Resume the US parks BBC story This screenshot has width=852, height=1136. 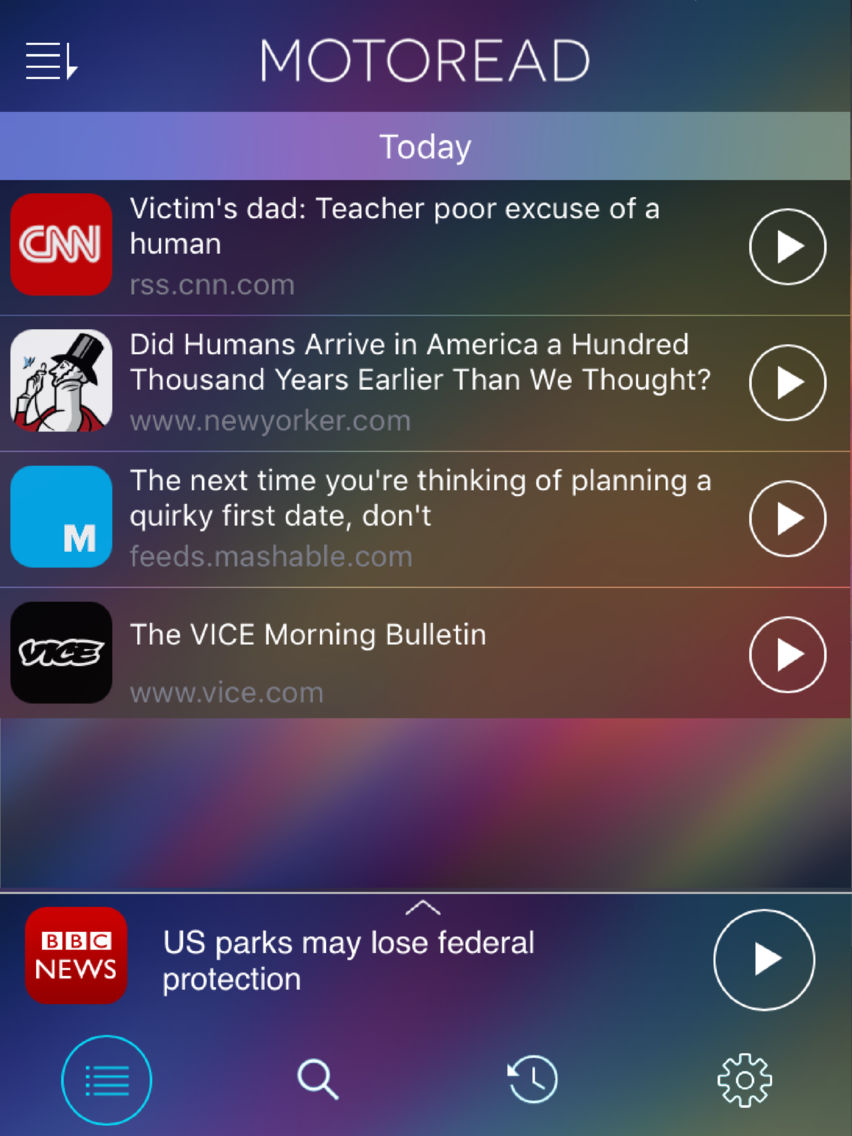(x=763, y=959)
